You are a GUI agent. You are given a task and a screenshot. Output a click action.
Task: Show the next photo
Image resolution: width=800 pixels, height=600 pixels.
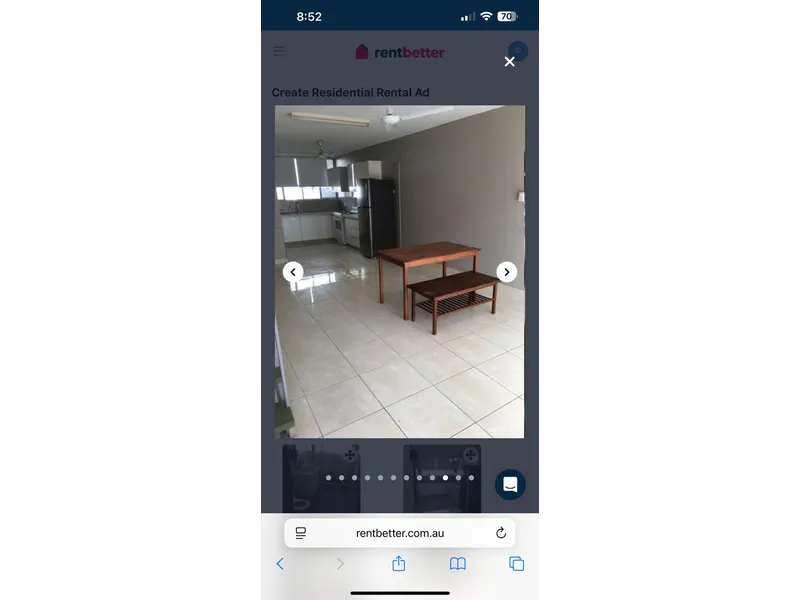[x=507, y=272]
